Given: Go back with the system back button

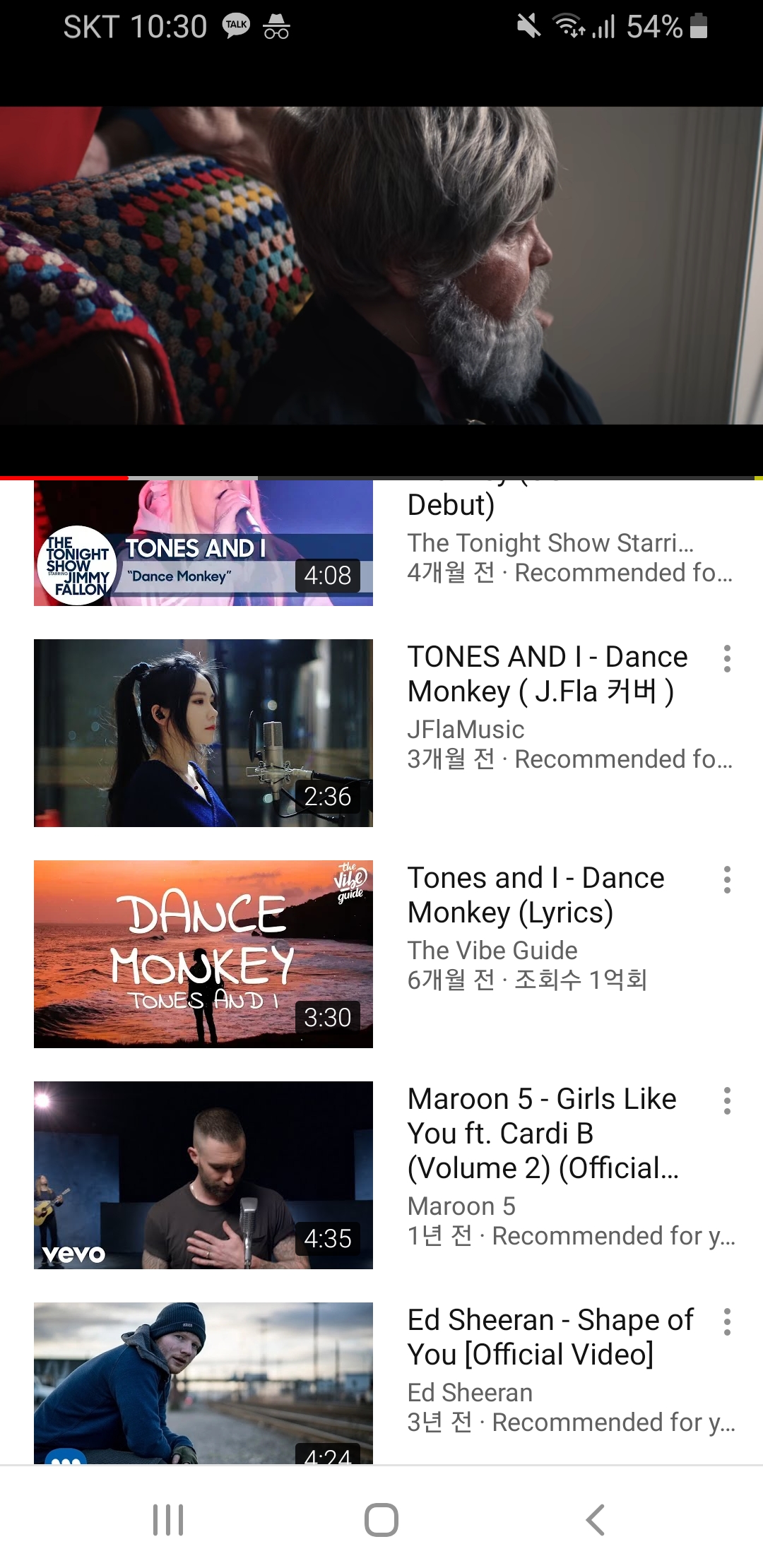Looking at the screenshot, I should pyautogui.click(x=595, y=1519).
